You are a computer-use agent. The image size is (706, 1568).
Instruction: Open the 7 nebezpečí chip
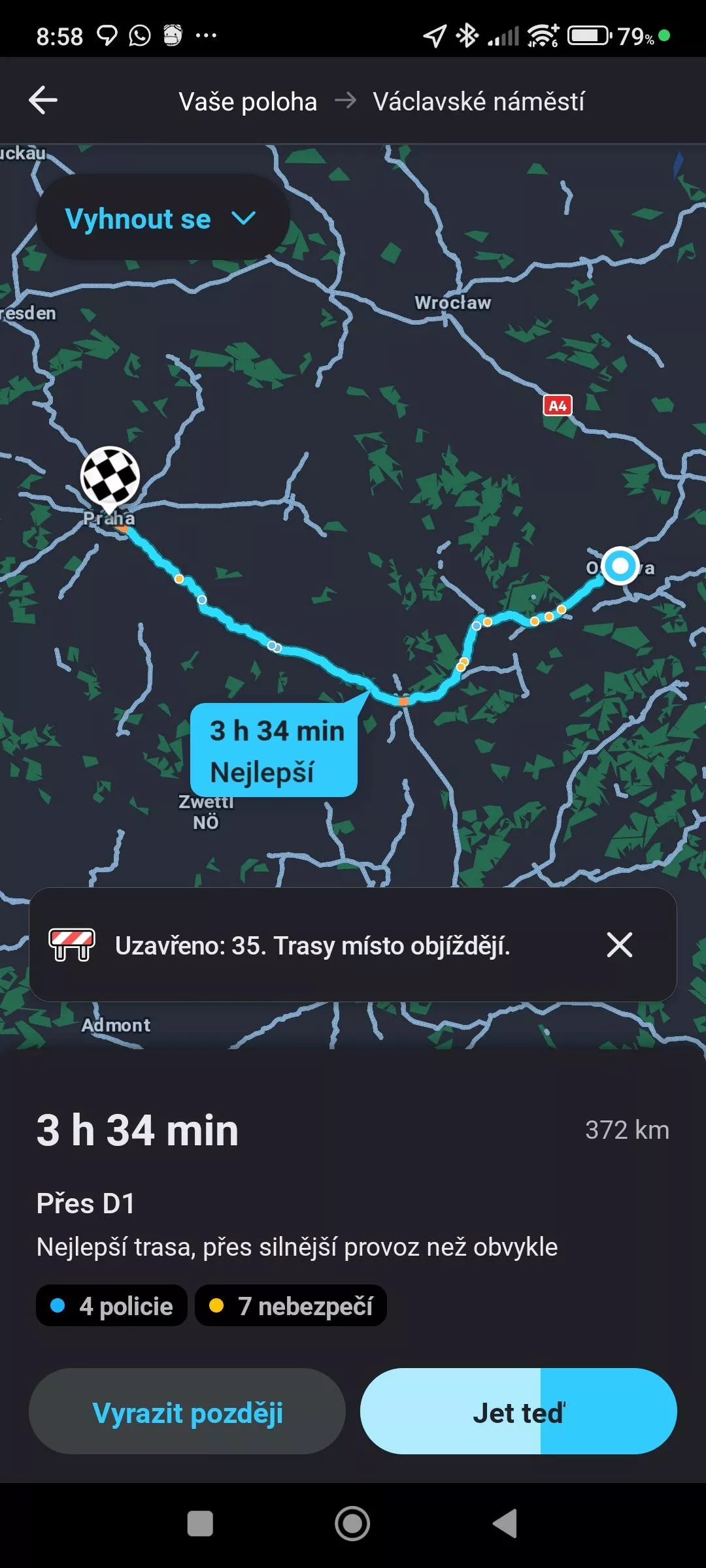[291, 1306]
